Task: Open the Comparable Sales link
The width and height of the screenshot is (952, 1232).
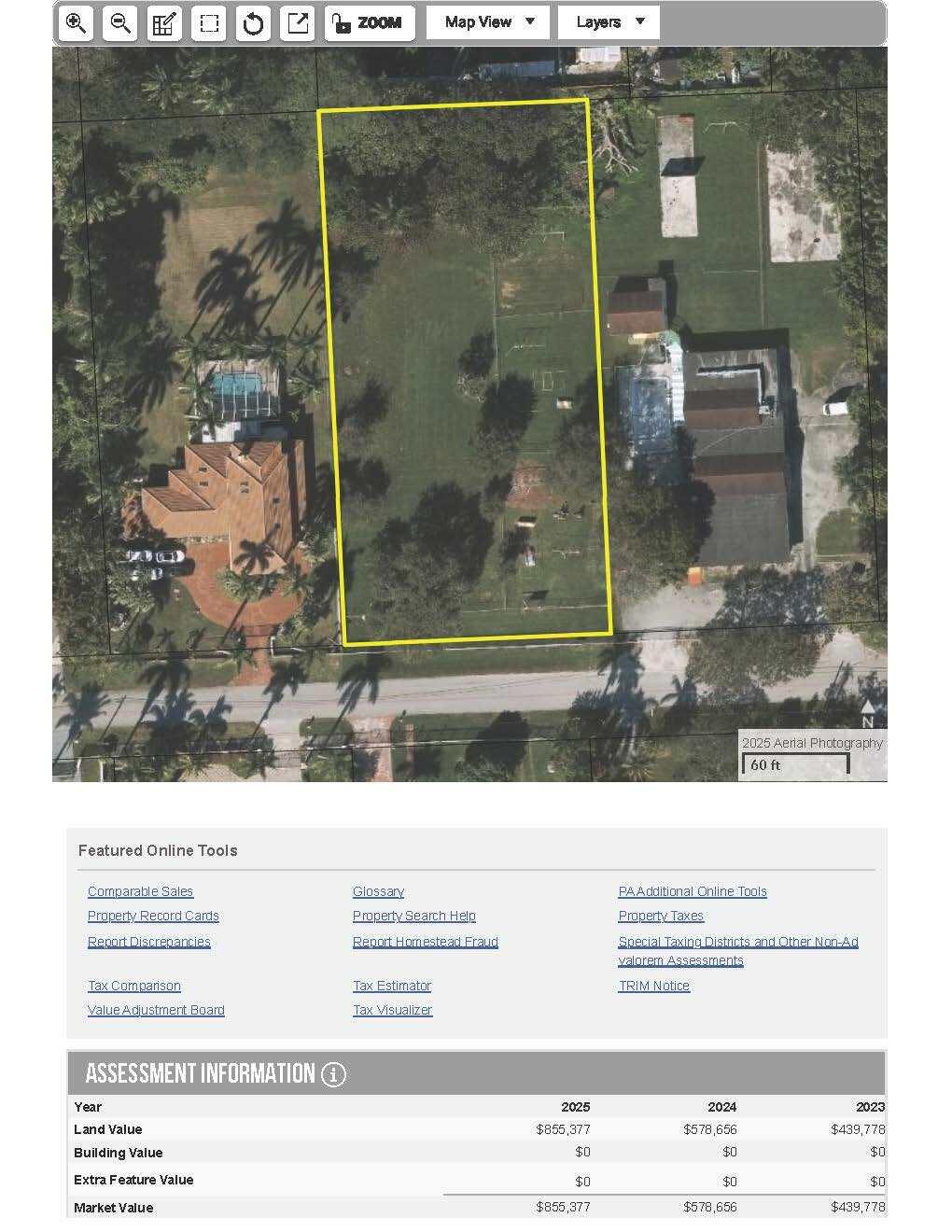Action: (x=139, y=891)
